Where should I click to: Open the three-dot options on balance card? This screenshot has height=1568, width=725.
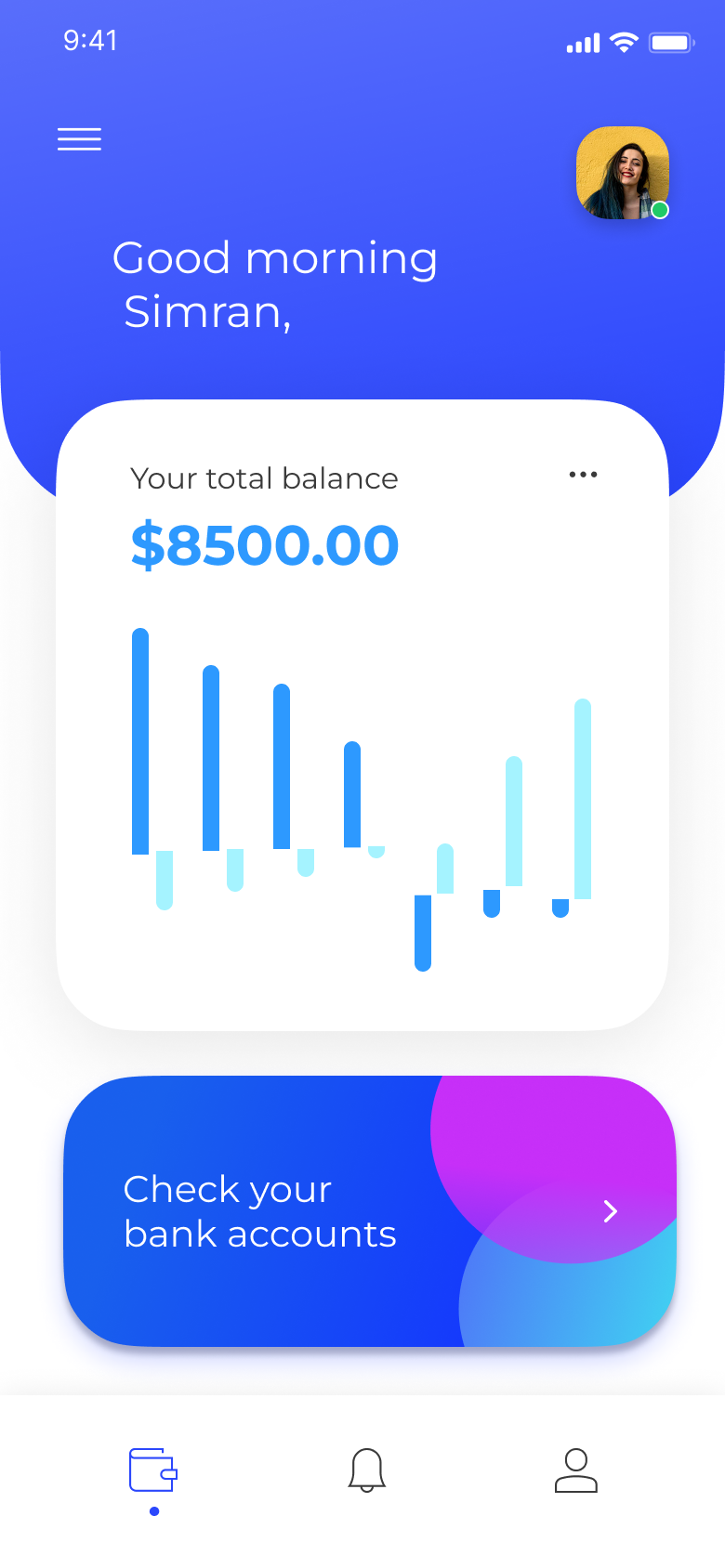(583, 475)
